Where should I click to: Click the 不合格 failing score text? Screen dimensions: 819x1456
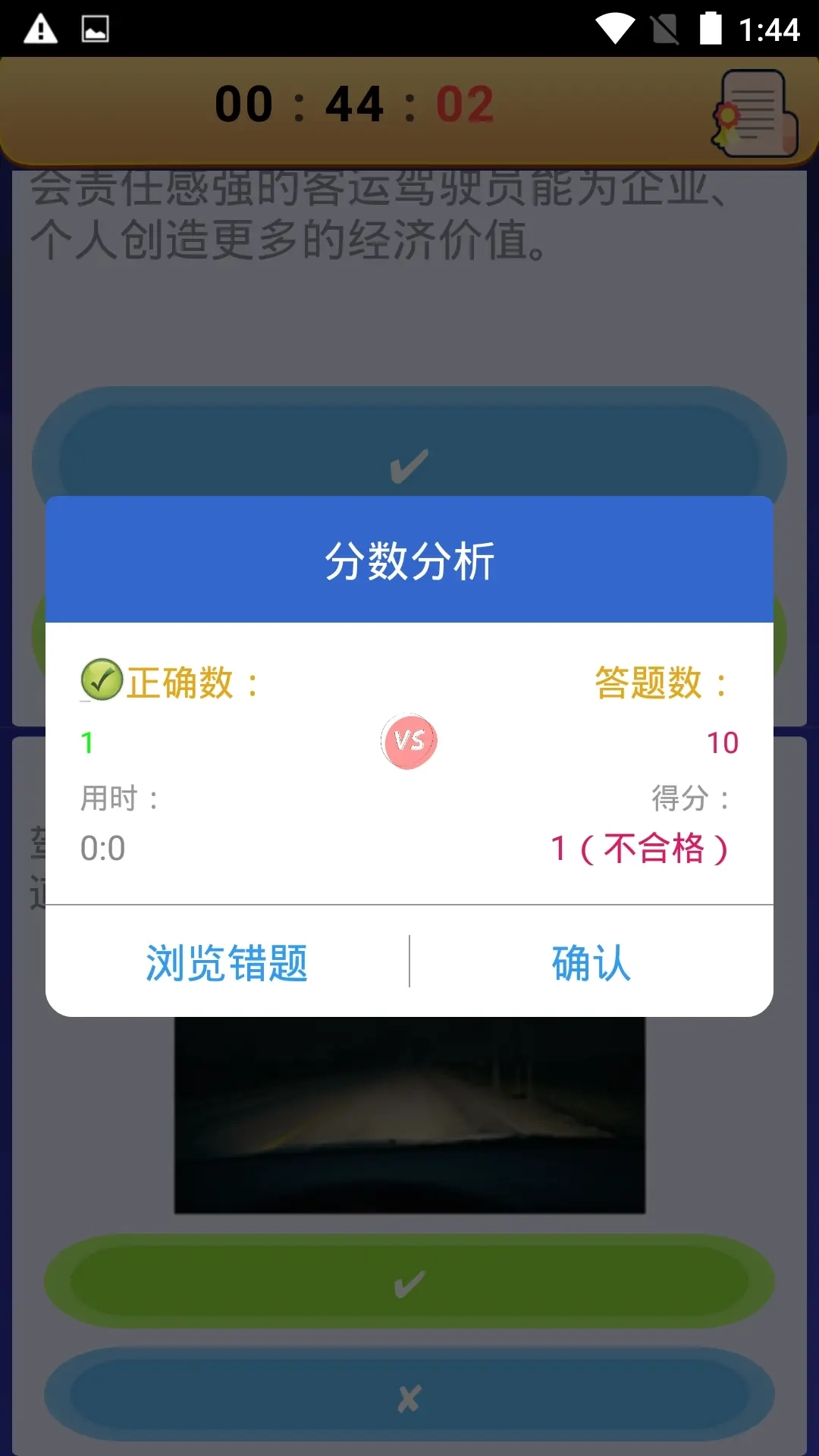coord(641,847)
